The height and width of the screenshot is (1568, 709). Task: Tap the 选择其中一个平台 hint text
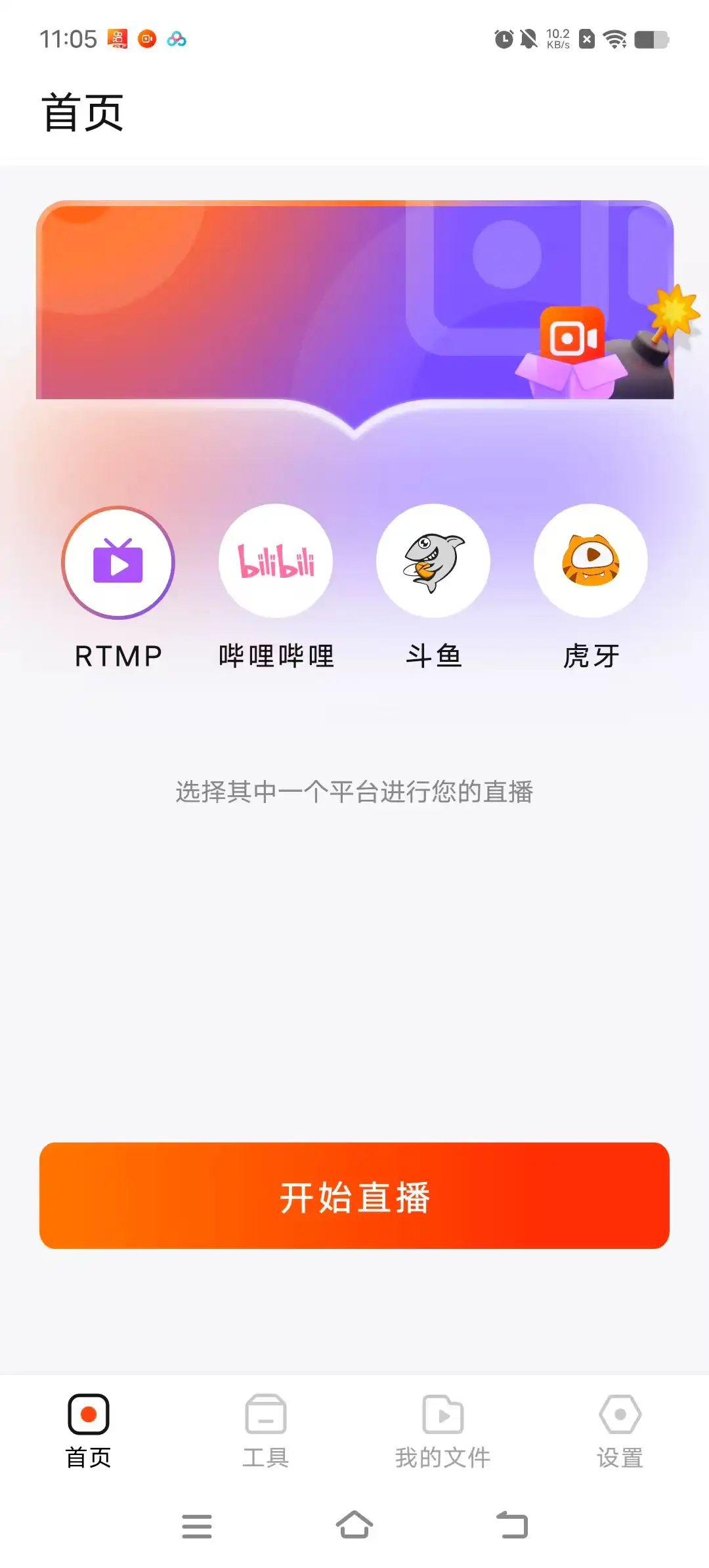354,792
